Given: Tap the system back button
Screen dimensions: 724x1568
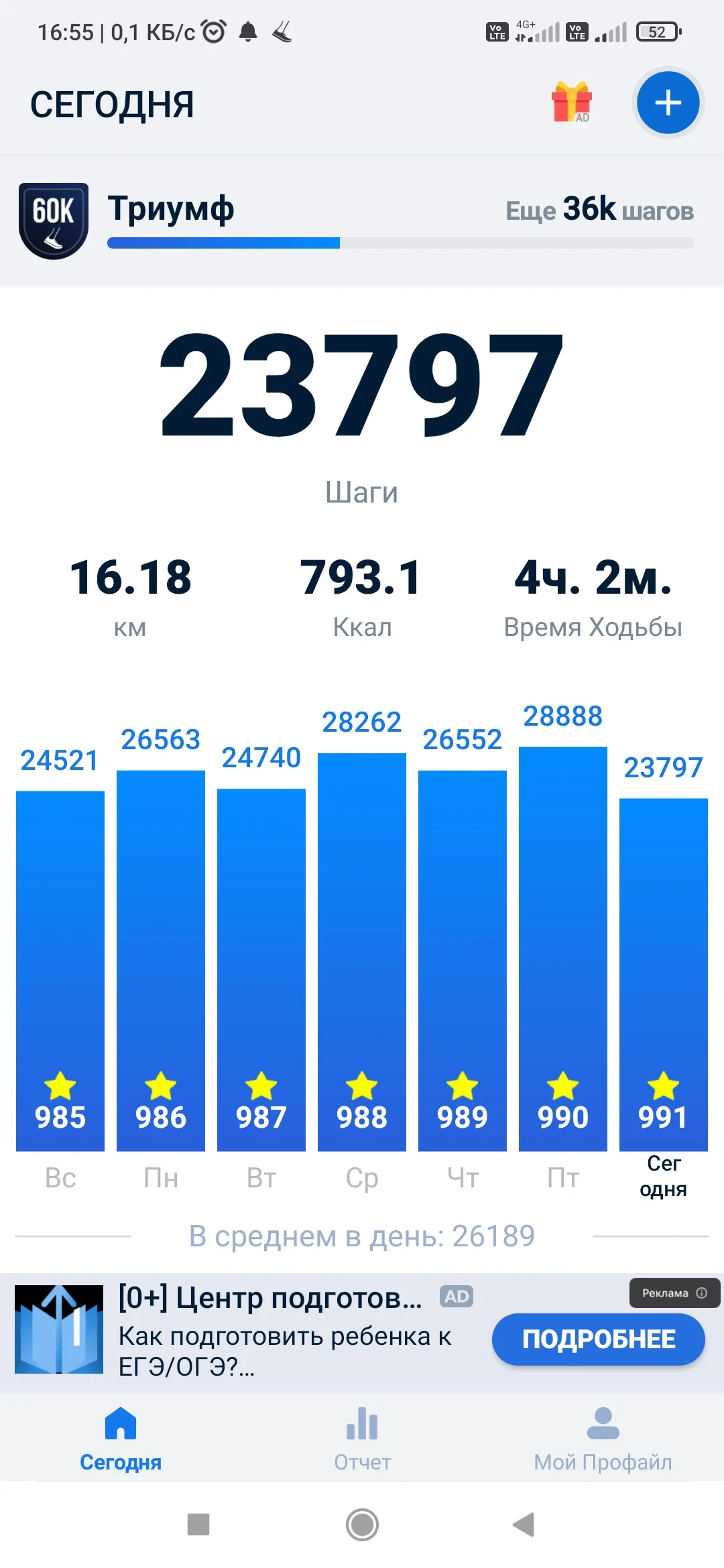Looking at the screenshot, I should point(524,1524).
